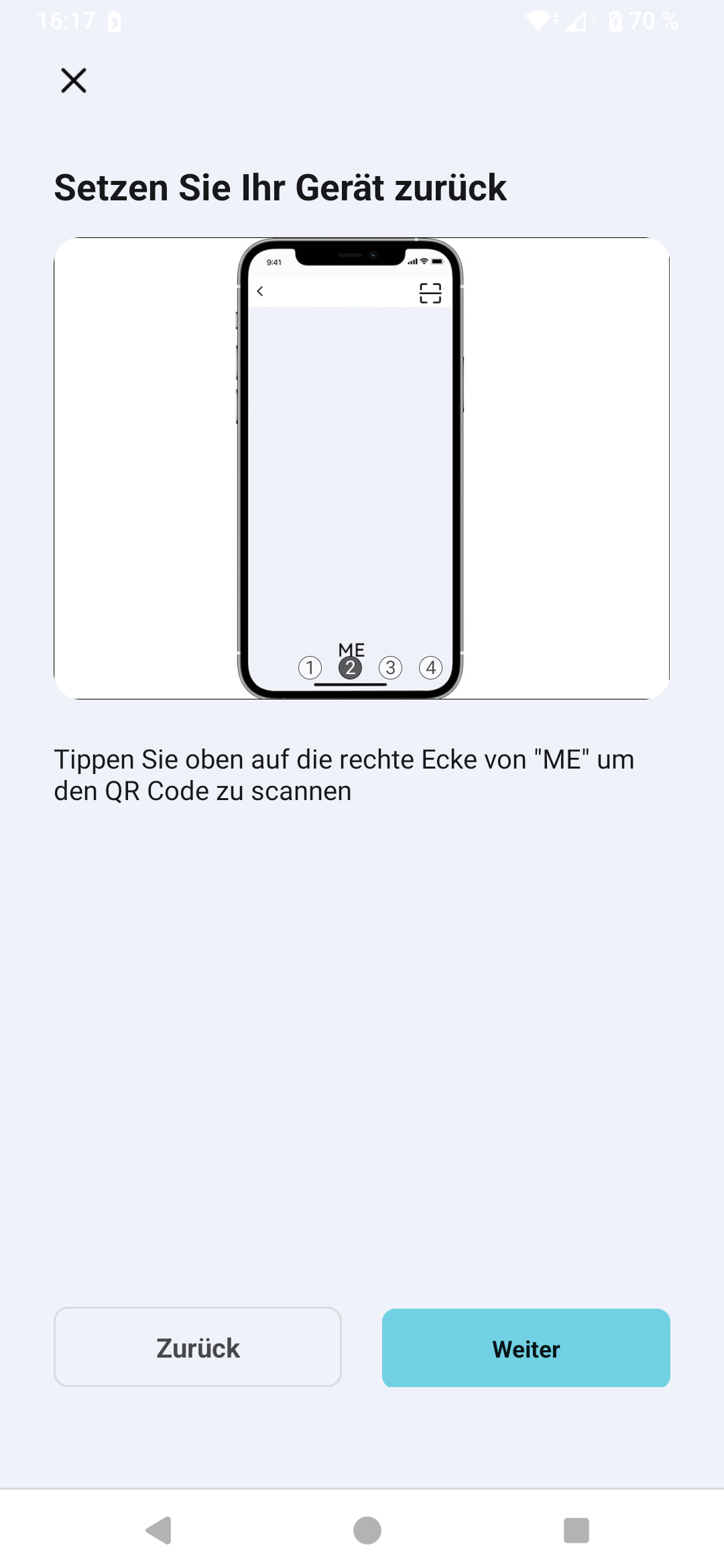724x1568 pixels.
Task: Go back using the system navigation bar
Action: [160, 1530]
